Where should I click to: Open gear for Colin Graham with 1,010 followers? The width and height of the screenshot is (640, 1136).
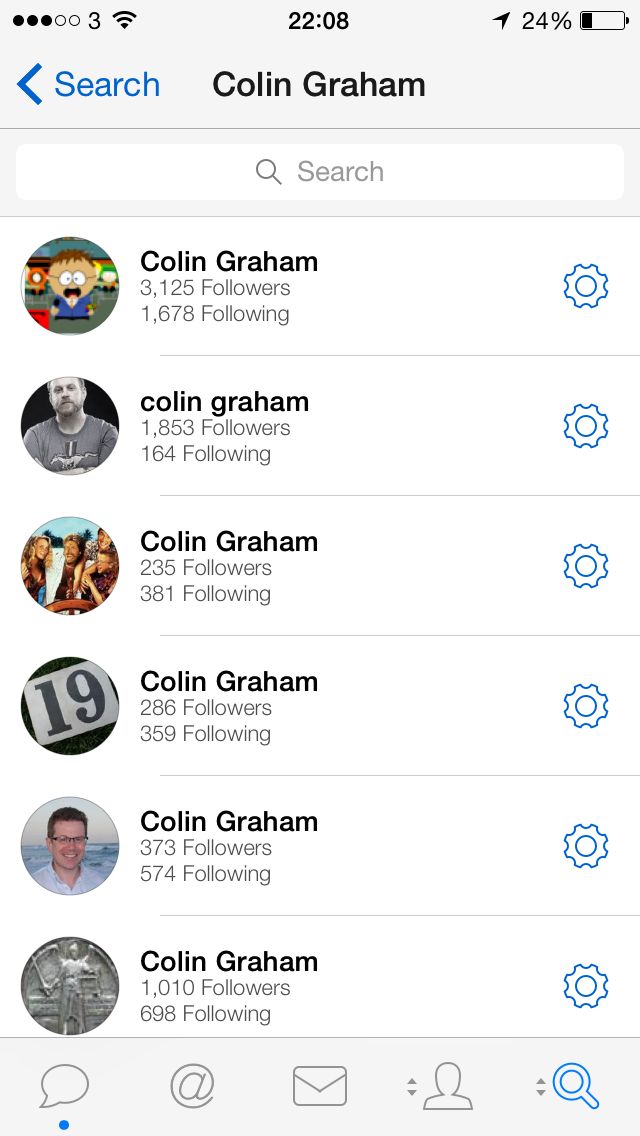pos(586,986)
